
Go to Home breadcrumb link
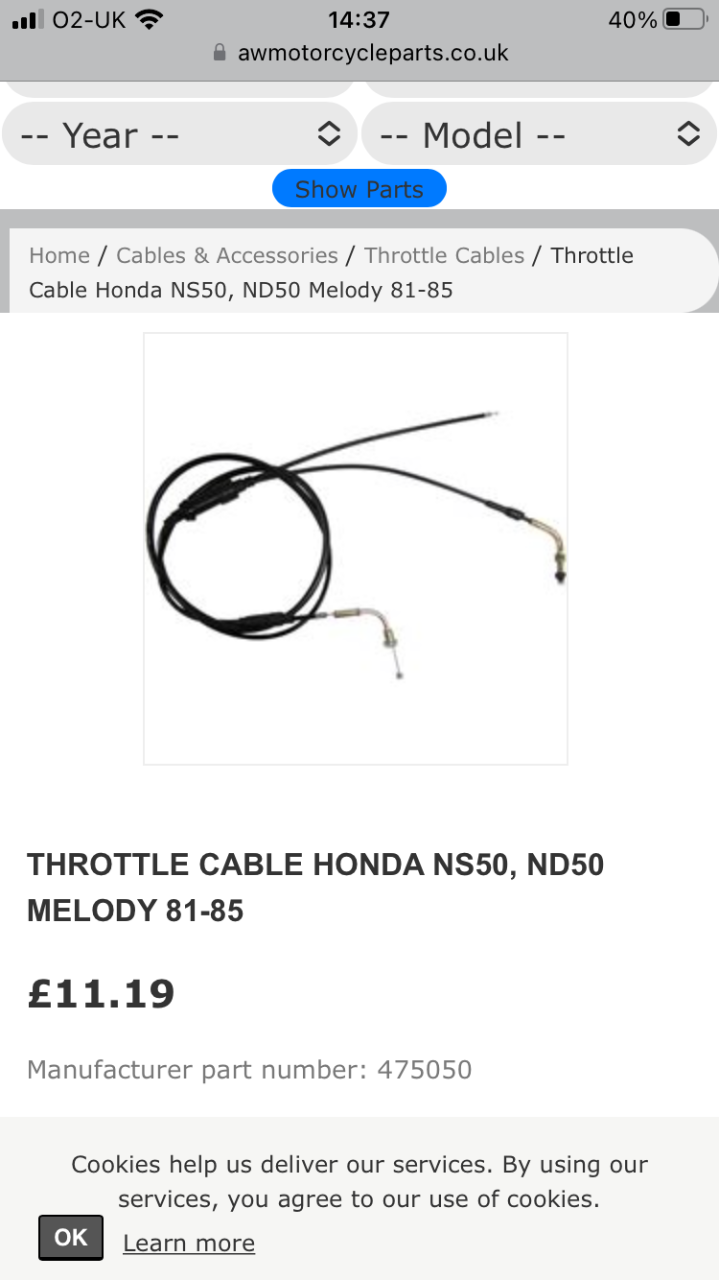click(x=59, y=255)
